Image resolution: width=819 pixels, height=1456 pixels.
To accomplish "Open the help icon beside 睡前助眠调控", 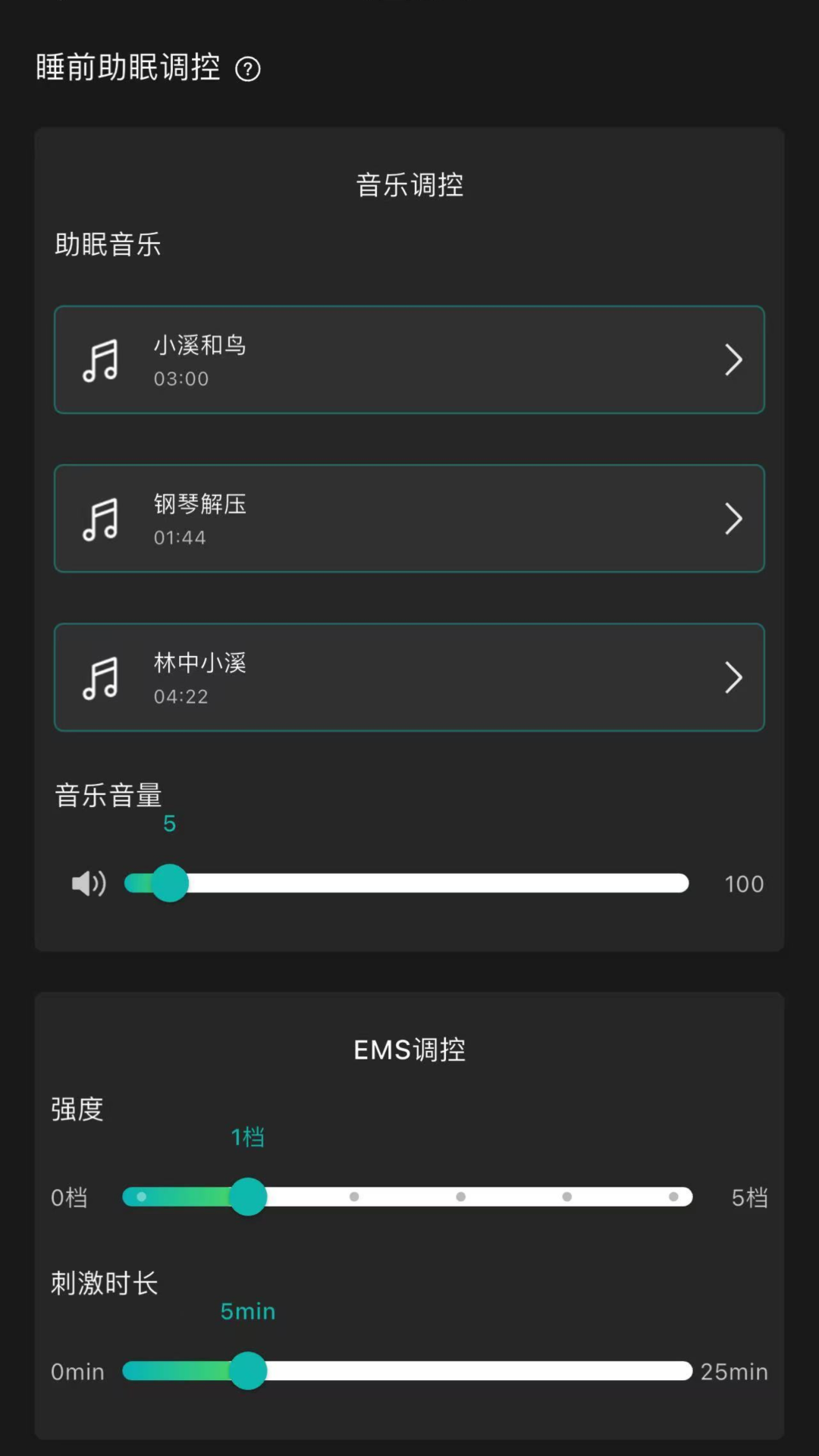I will tap(249, 69).
